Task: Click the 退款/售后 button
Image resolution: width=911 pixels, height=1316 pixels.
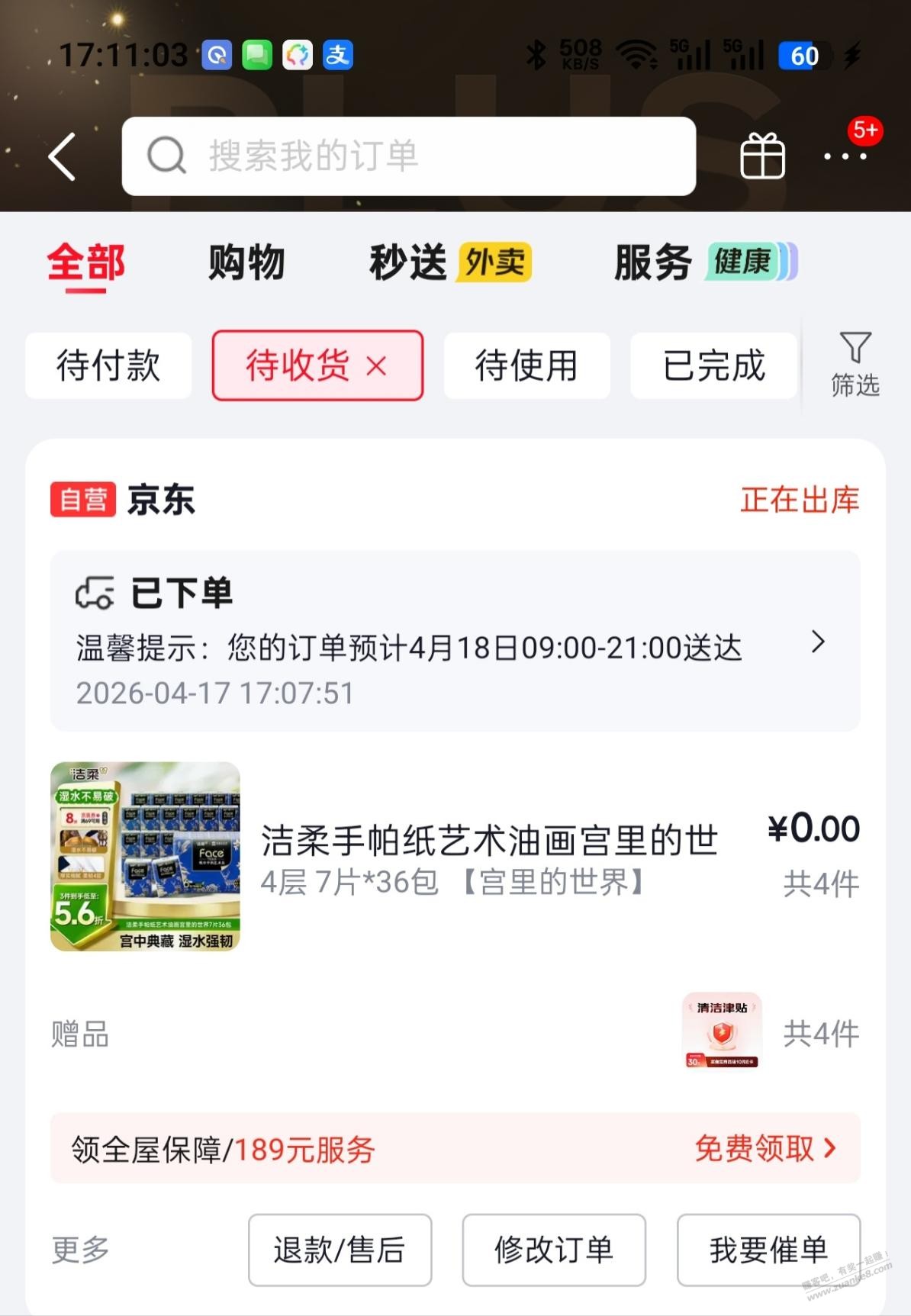Action: (x=340, y=1249)
